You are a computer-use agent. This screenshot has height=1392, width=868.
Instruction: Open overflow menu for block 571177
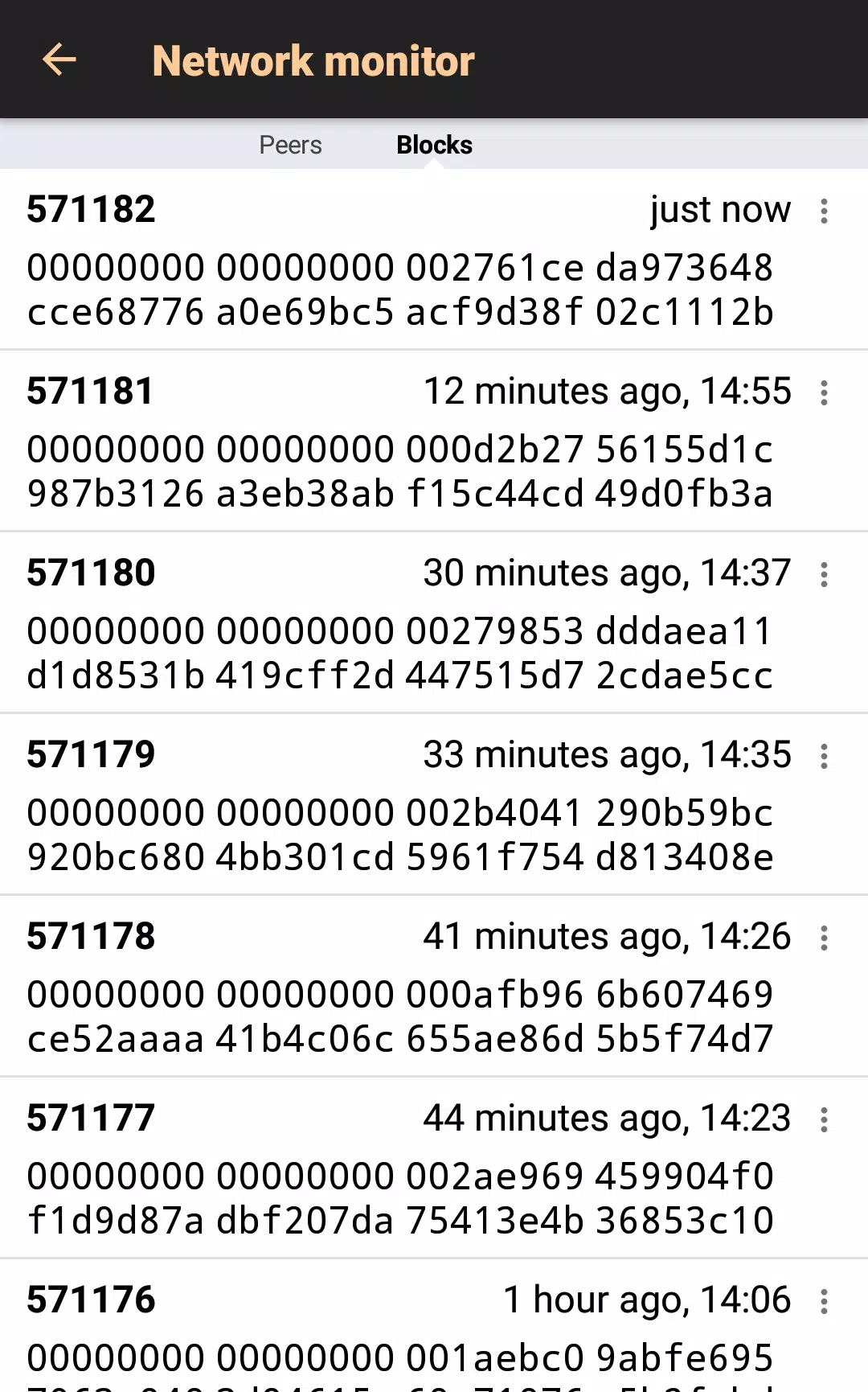click(x=824, y=1119)
